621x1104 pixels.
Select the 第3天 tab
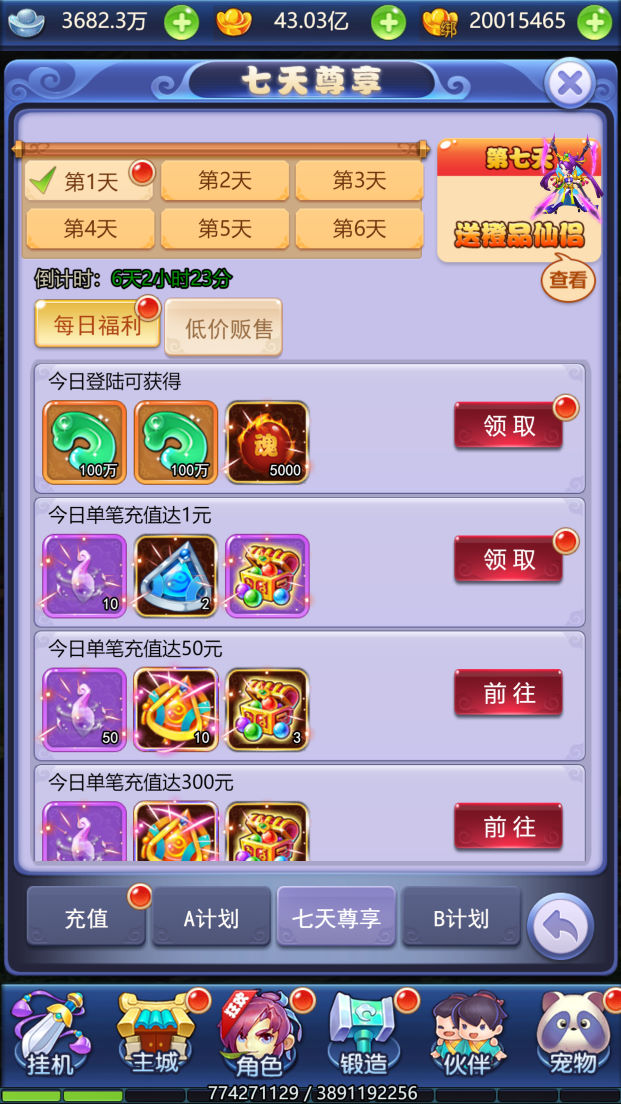coord(359,181)
